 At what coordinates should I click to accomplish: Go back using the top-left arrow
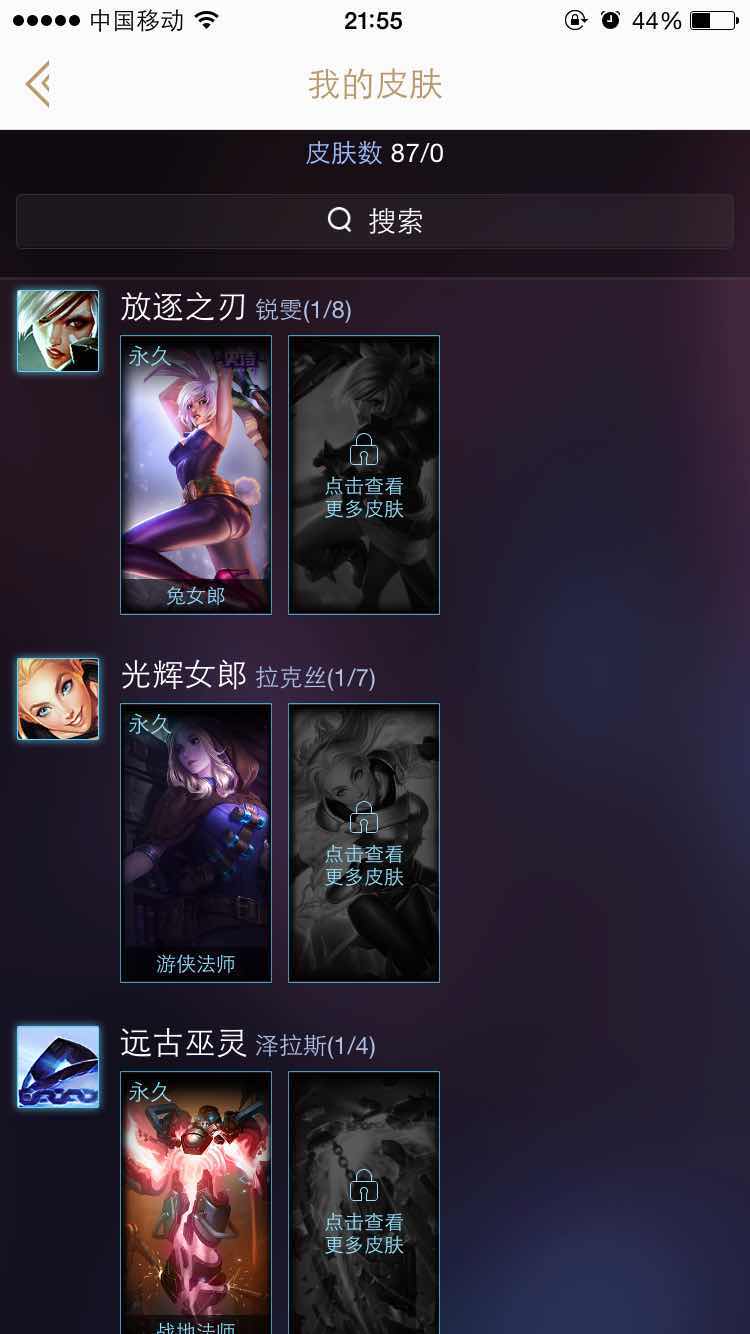point(38,84)
